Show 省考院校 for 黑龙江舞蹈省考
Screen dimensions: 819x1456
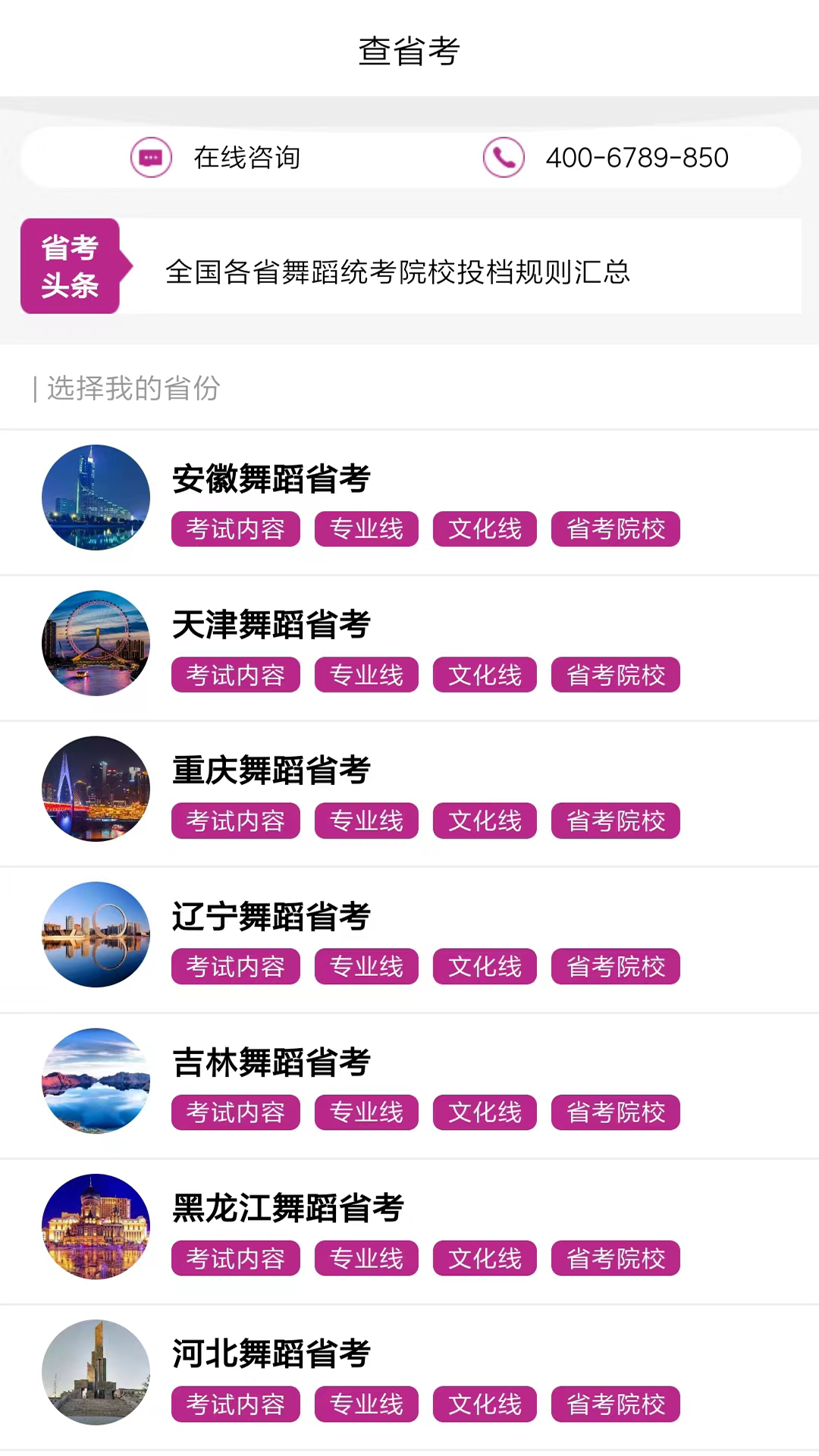615,1259
